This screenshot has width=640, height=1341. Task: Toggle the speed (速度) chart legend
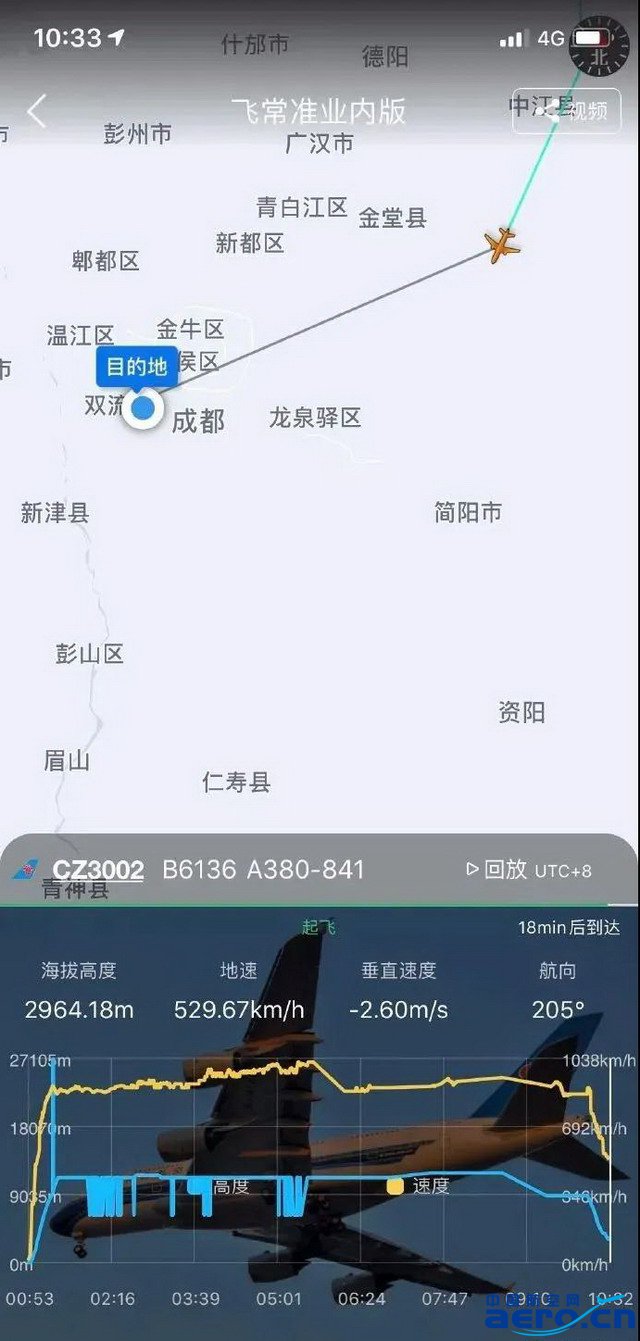coord(418,1186)
